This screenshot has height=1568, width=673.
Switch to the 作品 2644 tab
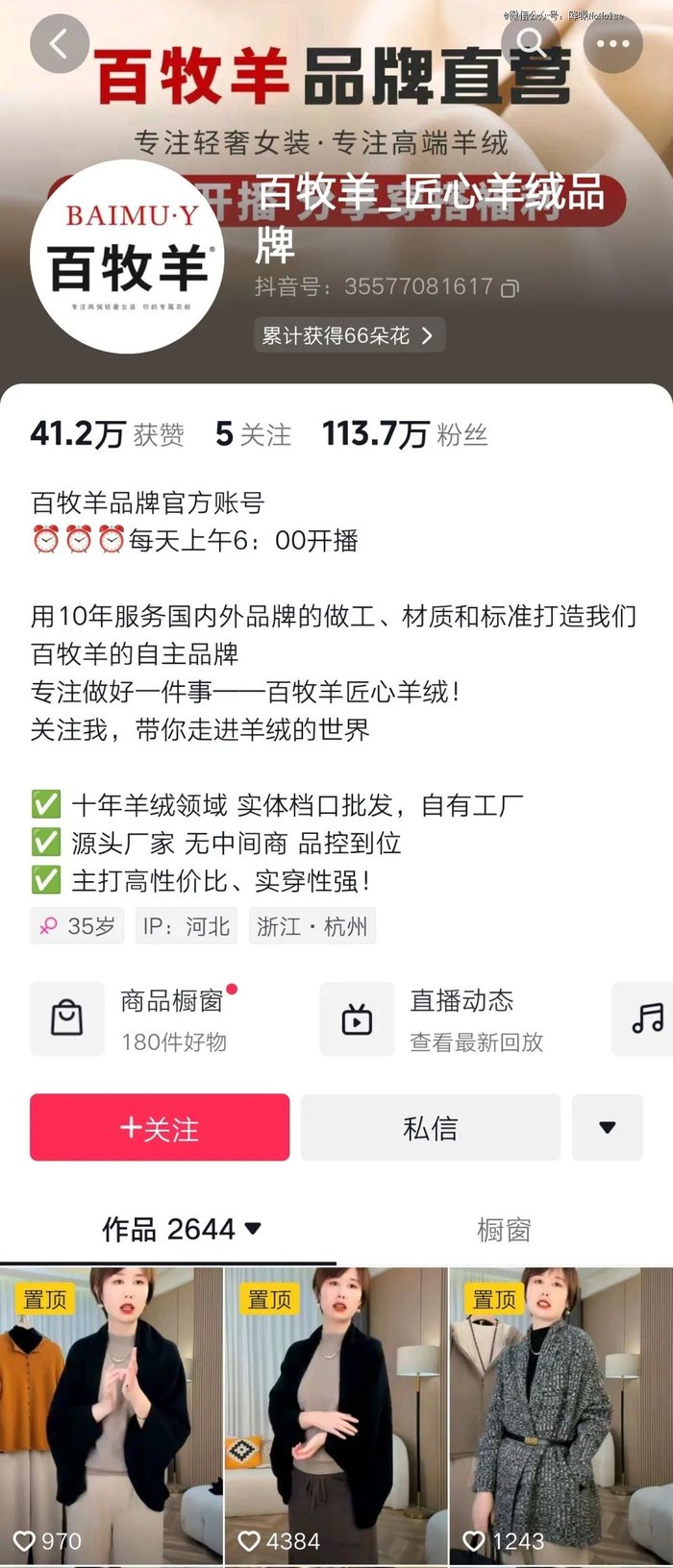click(181, 1229)
